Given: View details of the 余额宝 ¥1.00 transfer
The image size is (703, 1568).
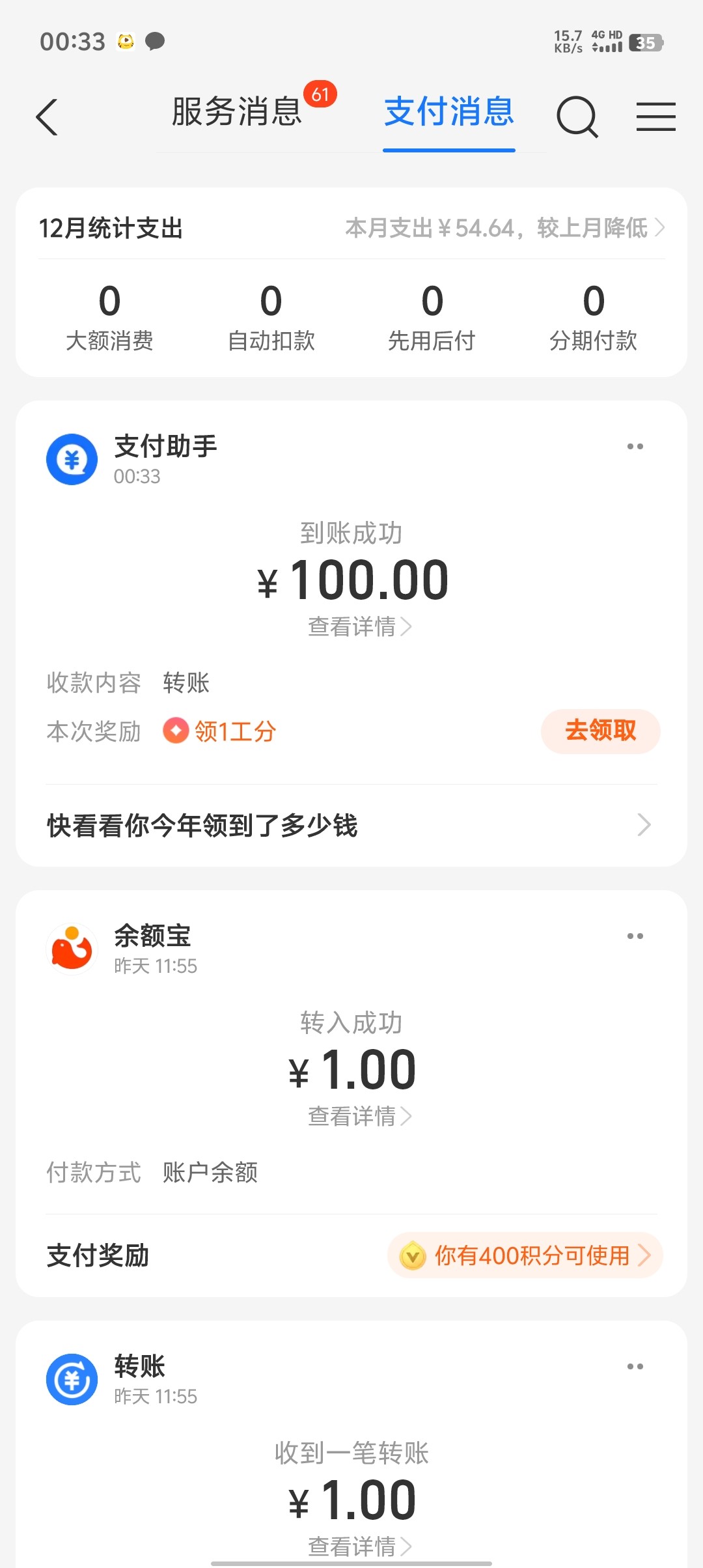Looking at the screenshot, I should click(359, 1116).
